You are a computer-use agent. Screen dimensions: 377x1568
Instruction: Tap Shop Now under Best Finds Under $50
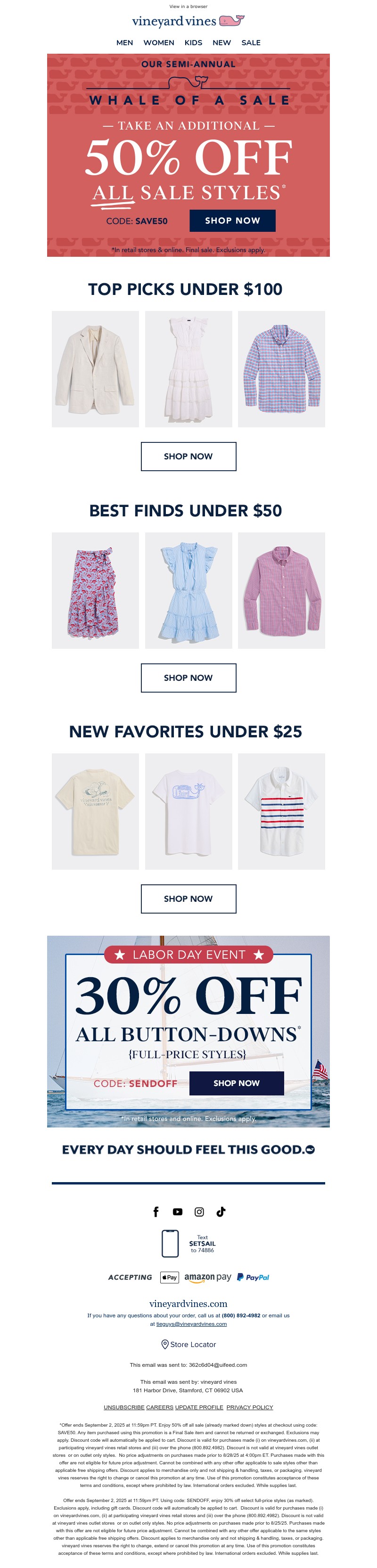[x=188, y=678]
